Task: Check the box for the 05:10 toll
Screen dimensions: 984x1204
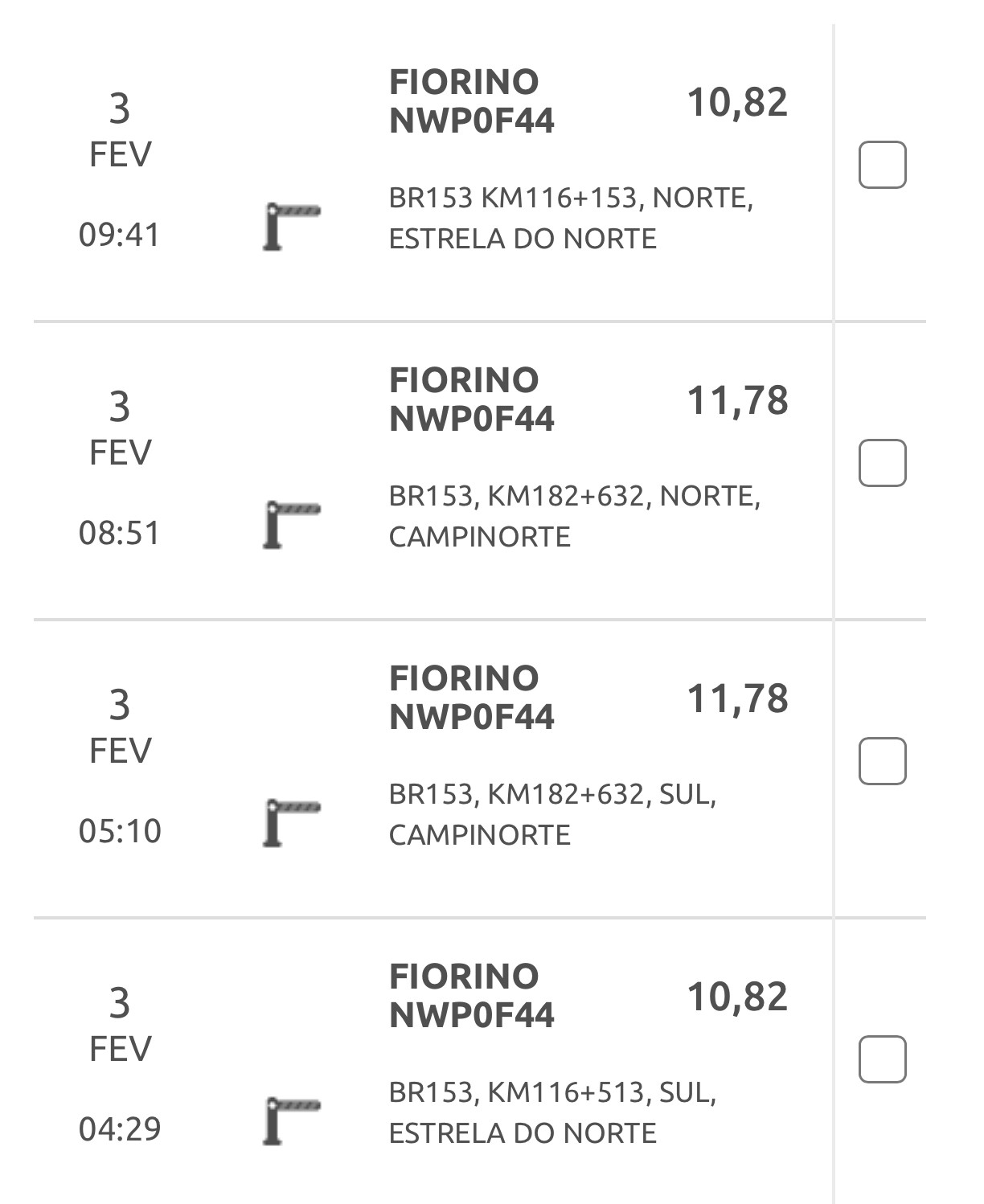Action: tap(882, 760)
